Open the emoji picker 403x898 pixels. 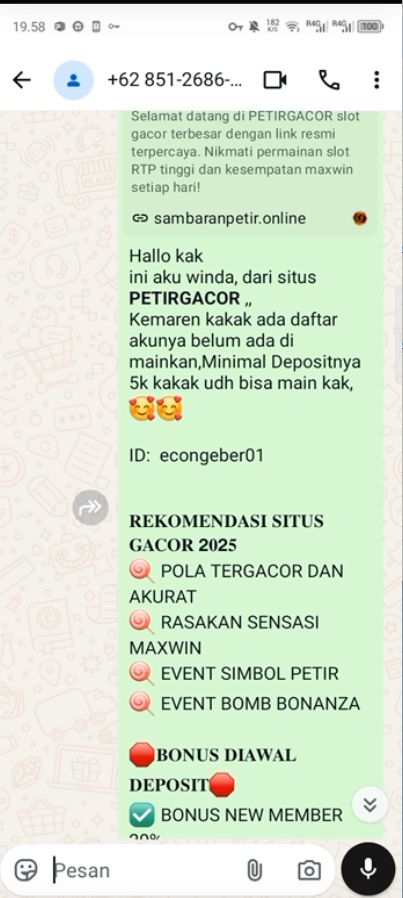pyautogui.click(x=26, y=871)
